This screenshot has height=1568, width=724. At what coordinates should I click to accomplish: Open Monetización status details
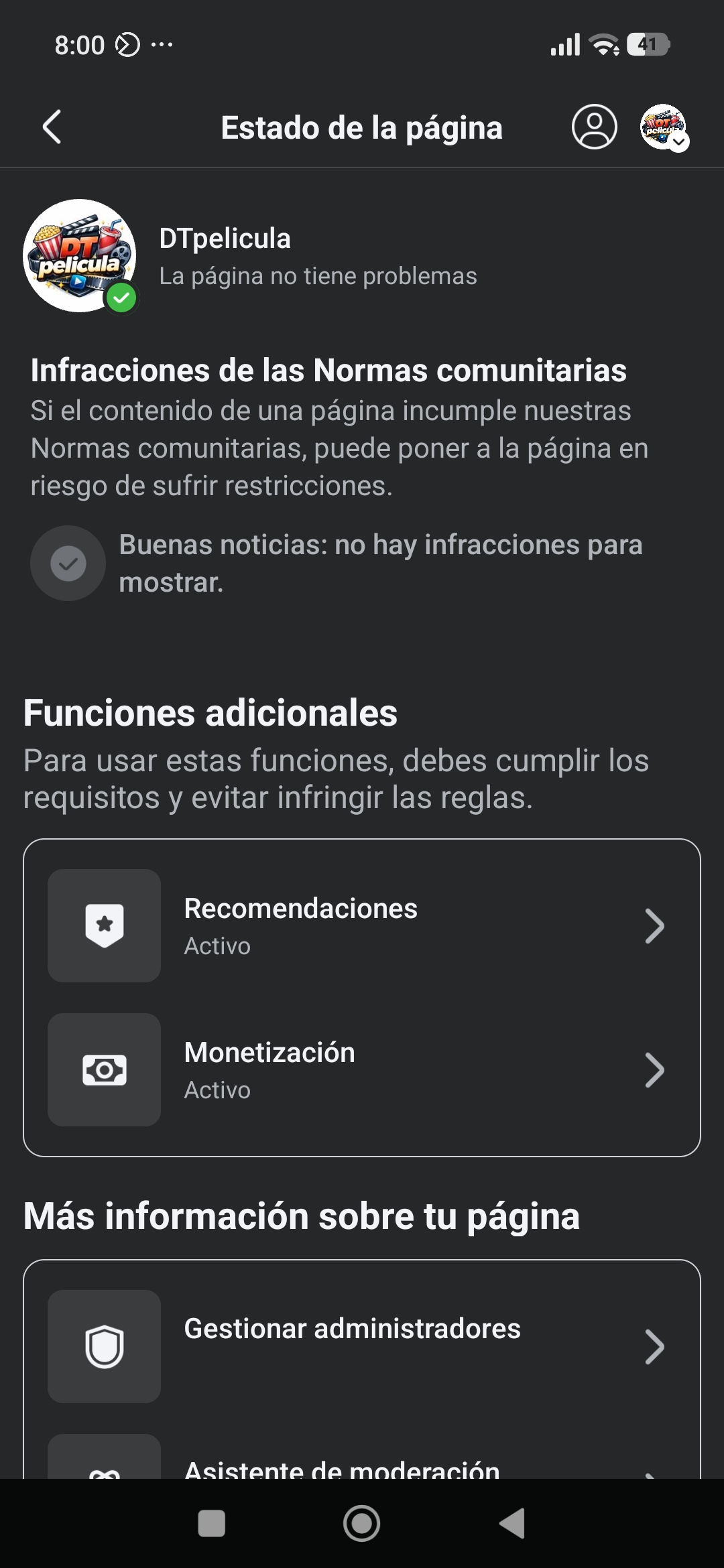[x=362, y=1070]
